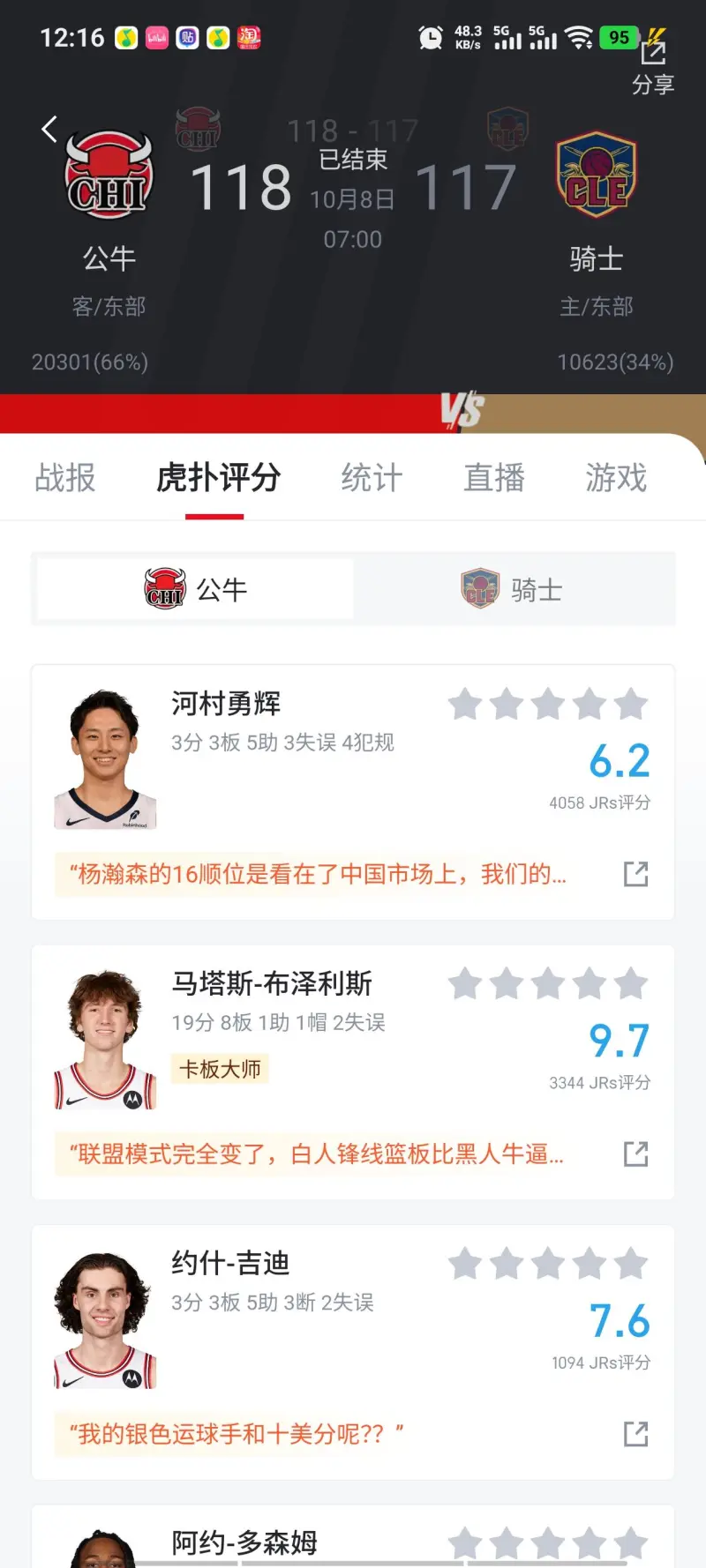Share the 银色运球手 comment
This screenshot has height=1568, width=706.
tap(635, 1434)
